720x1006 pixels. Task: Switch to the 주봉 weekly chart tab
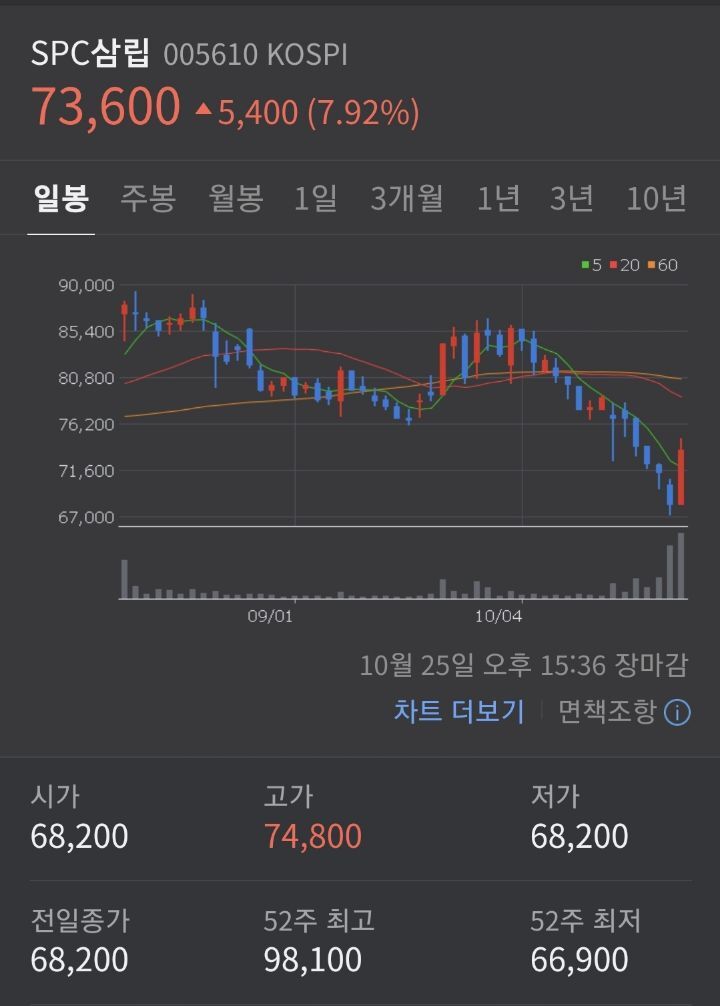click(146, 199)
